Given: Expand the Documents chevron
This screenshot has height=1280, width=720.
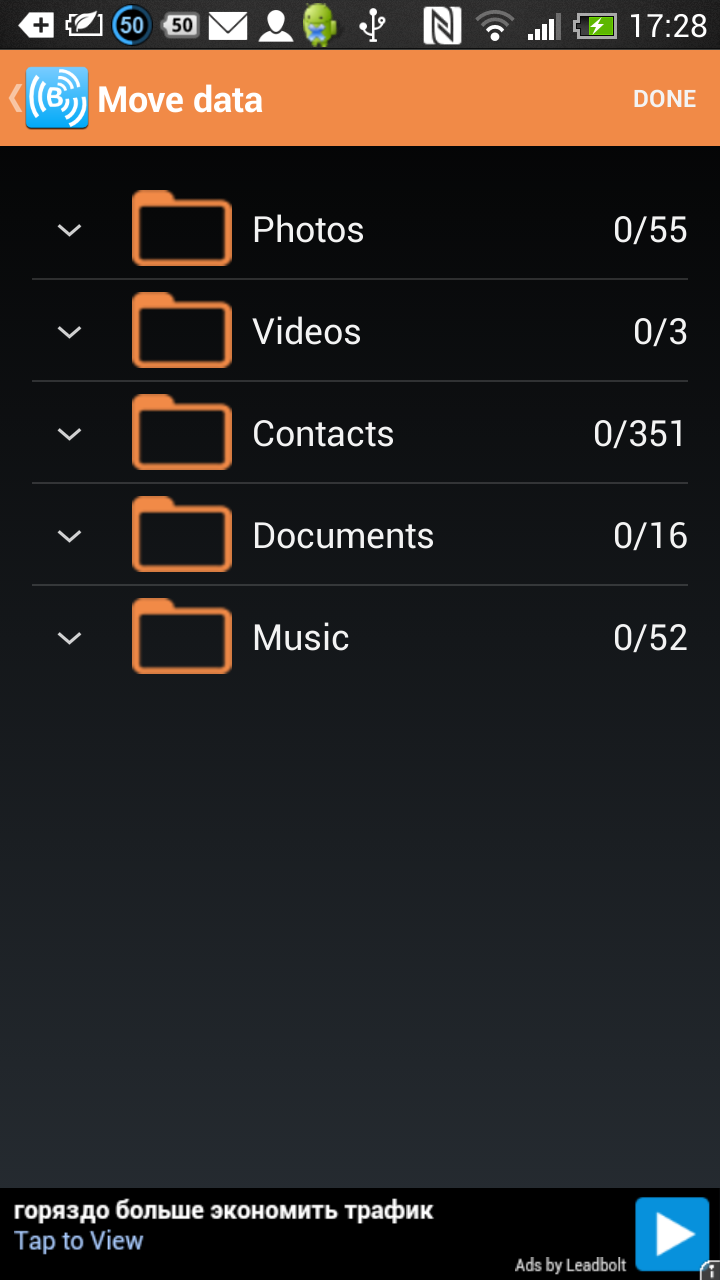Looking at the screenshot, I should point(69,536).
